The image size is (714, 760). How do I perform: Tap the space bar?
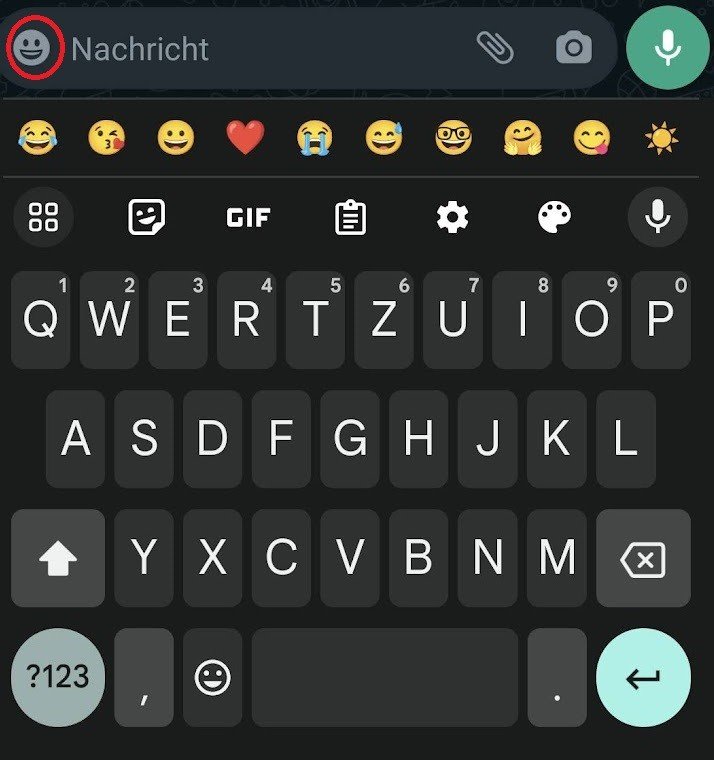coord(385,677)
